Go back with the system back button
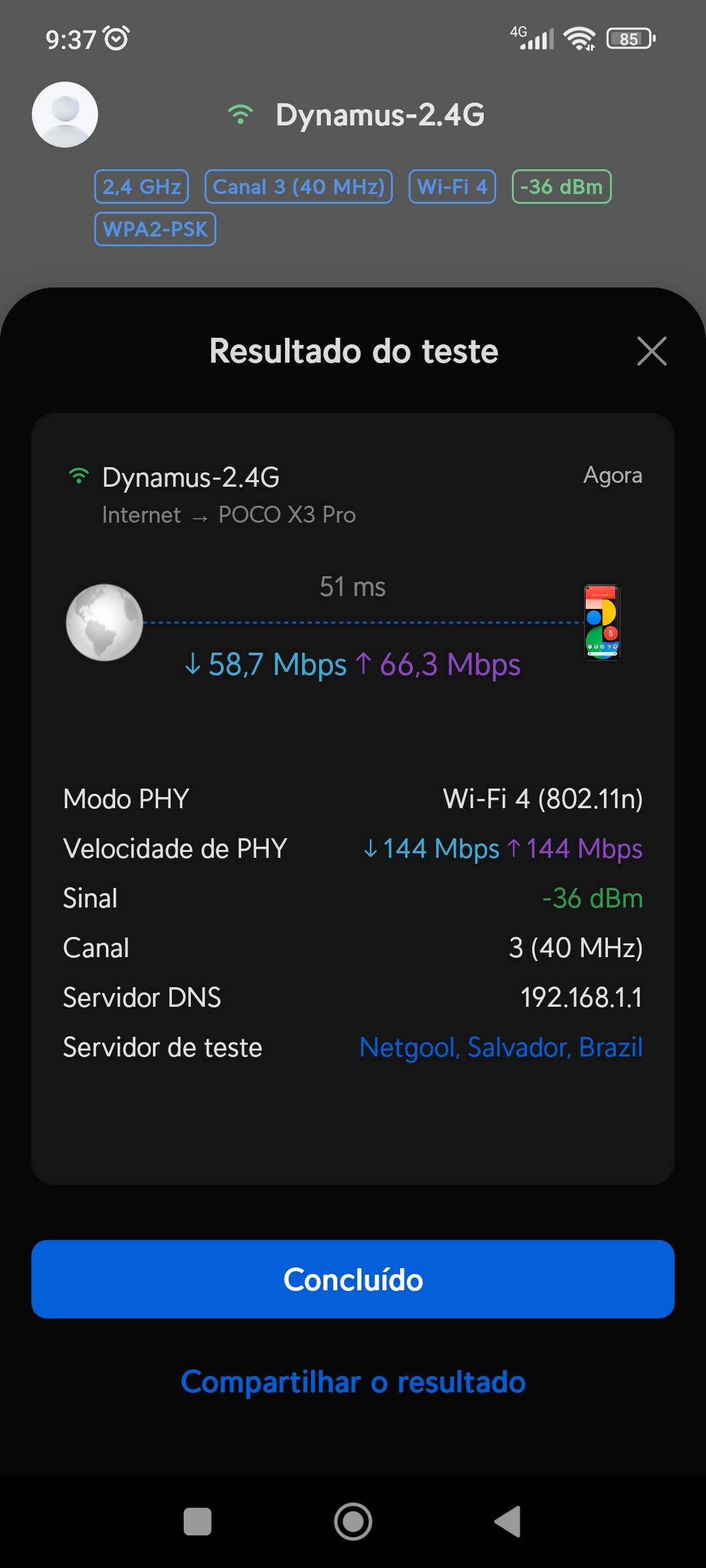Image resolution: width=706 pixels, height=1568 pixels. click(508, 1522)
